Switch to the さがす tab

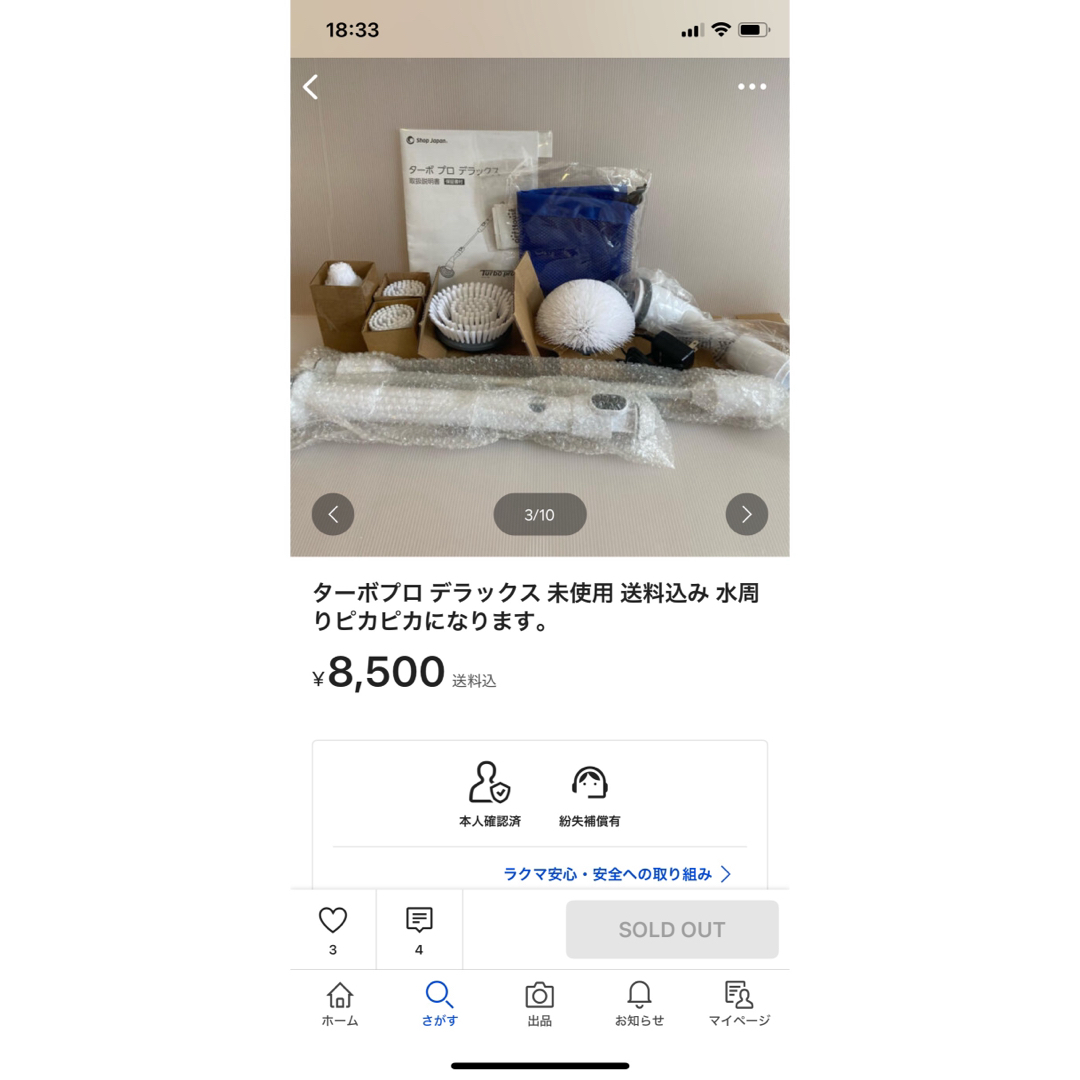point(440,1004)
